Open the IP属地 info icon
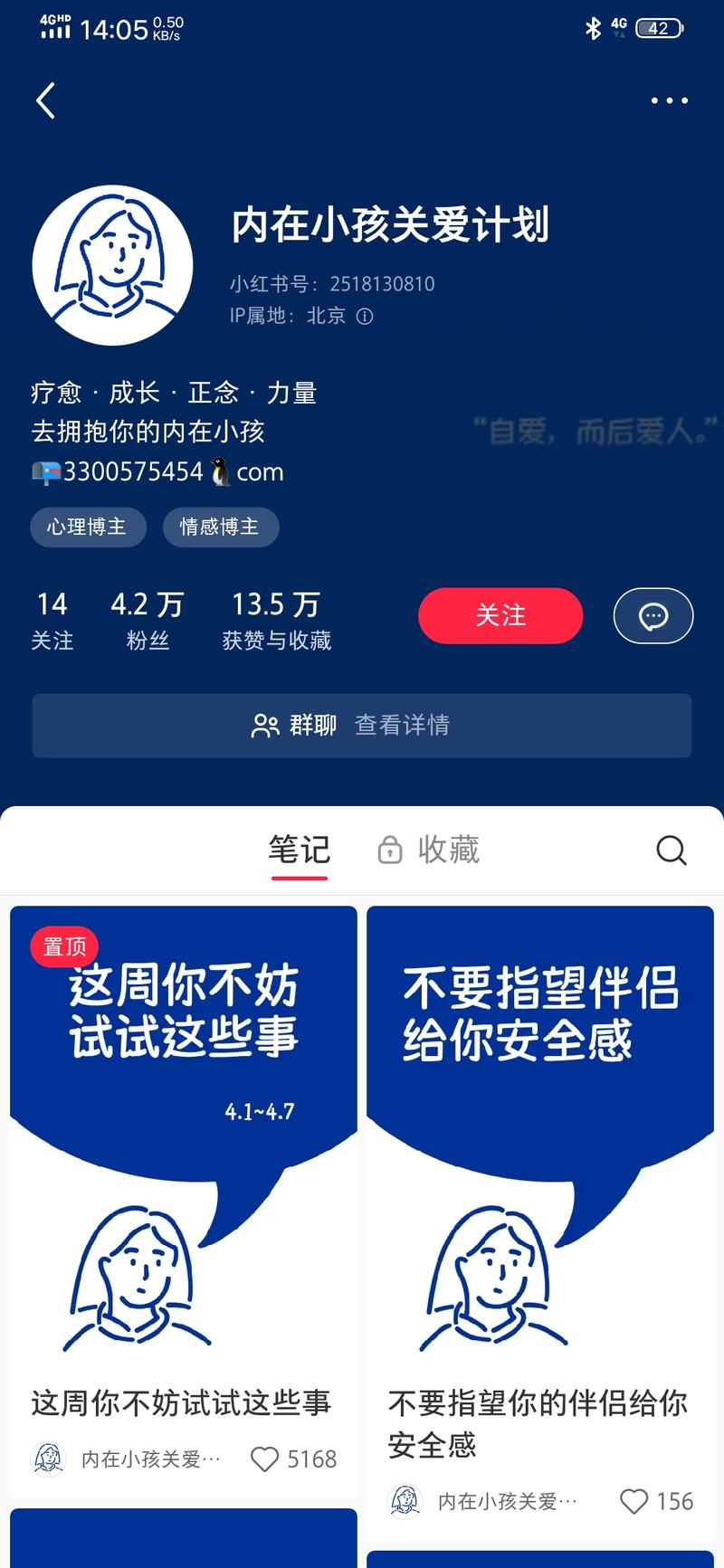 (x=365, y=317)
